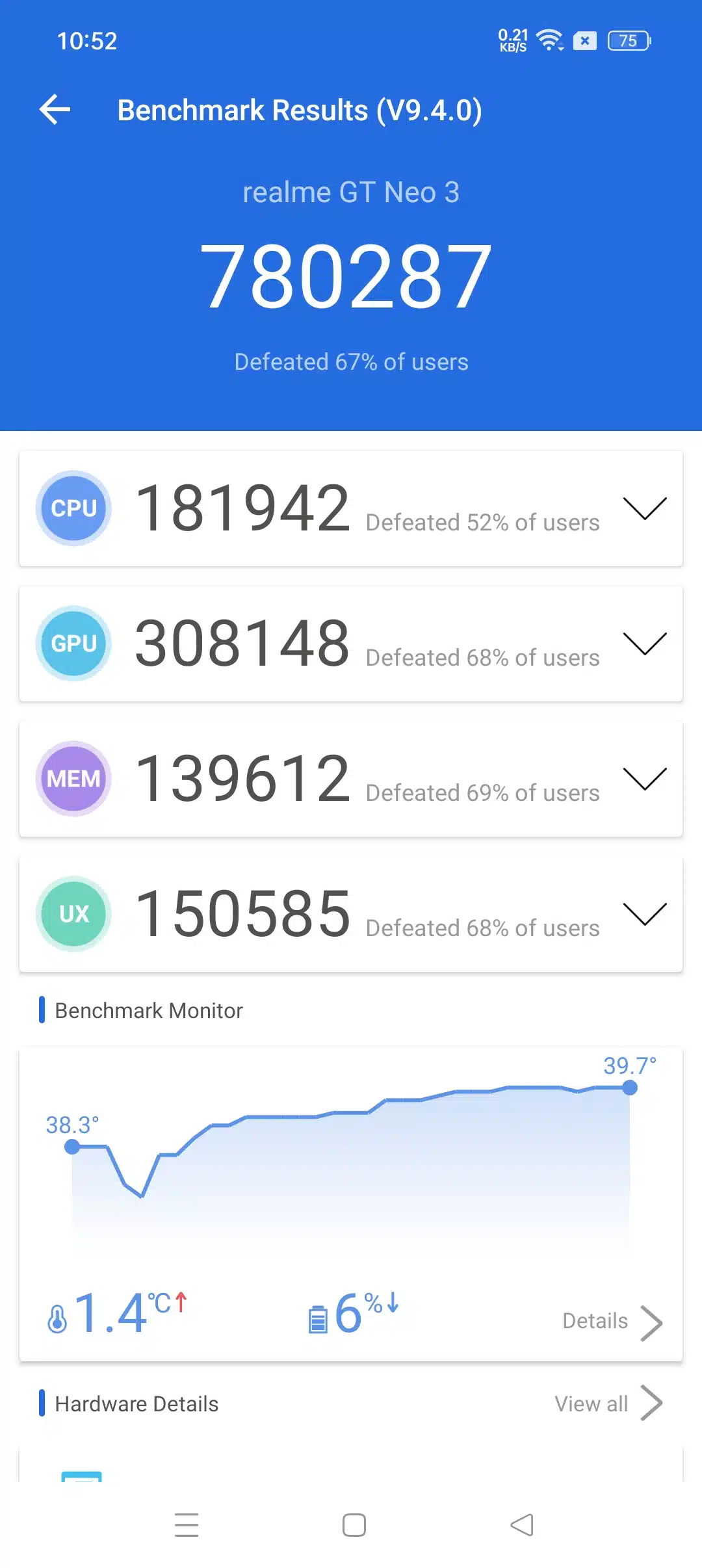The image size is (702, 1568).
Task: Expand the CPU score details
Action: pos(644,508)
